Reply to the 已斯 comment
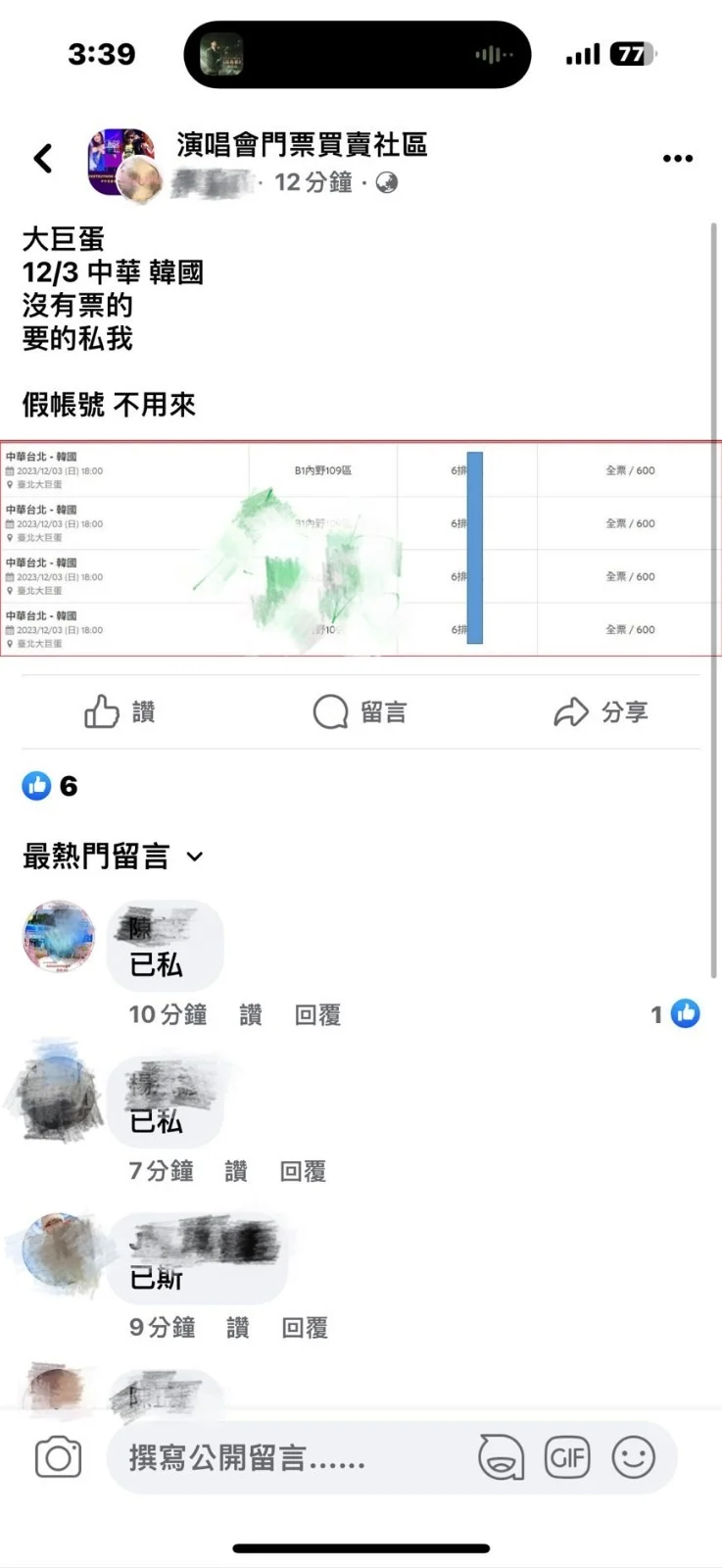This screenshot has height=1568, width=722. click(305, 1328)
